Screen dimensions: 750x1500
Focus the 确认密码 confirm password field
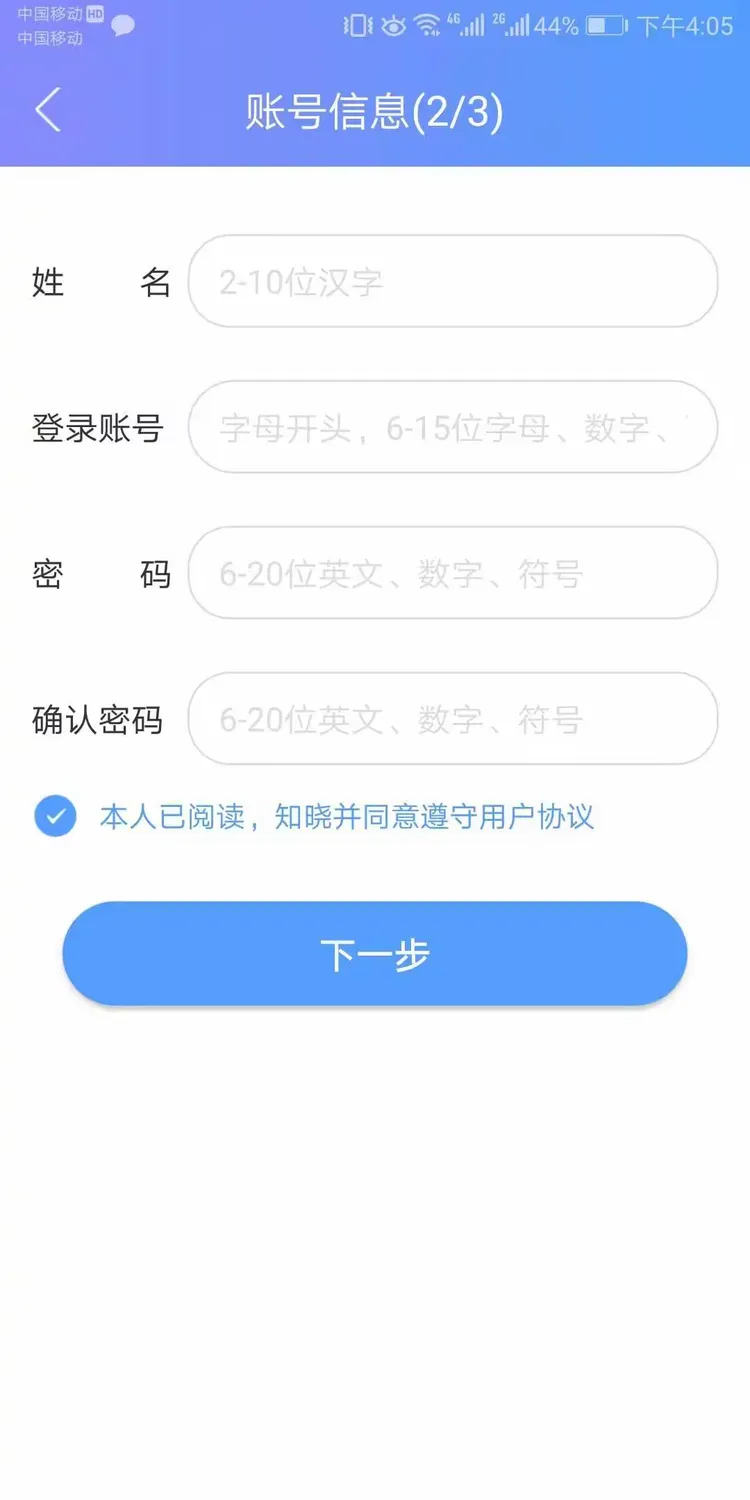point(452,719)
